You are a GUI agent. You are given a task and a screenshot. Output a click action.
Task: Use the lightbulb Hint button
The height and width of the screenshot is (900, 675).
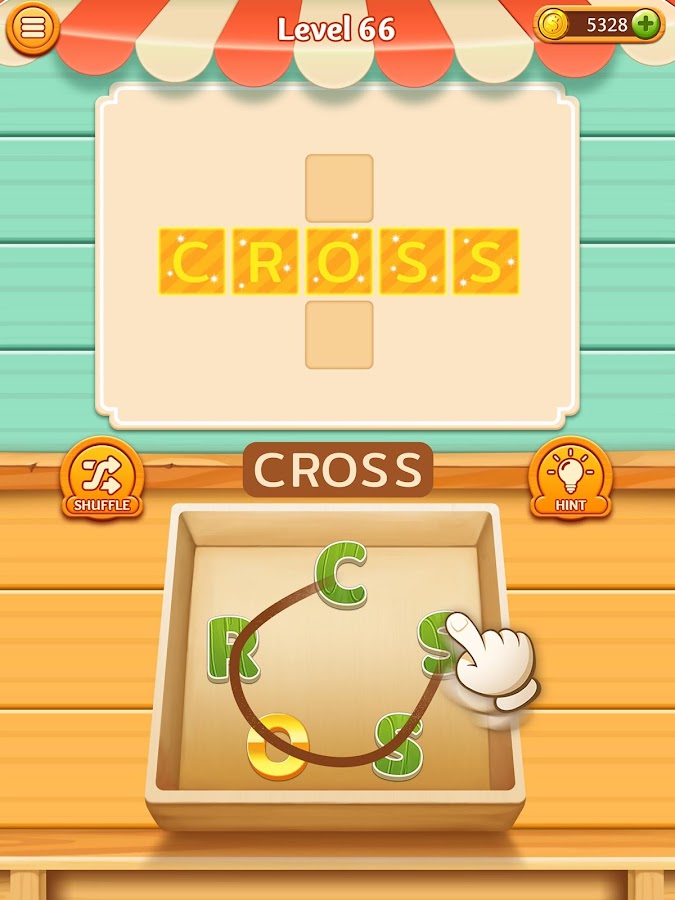coord(571,479)
